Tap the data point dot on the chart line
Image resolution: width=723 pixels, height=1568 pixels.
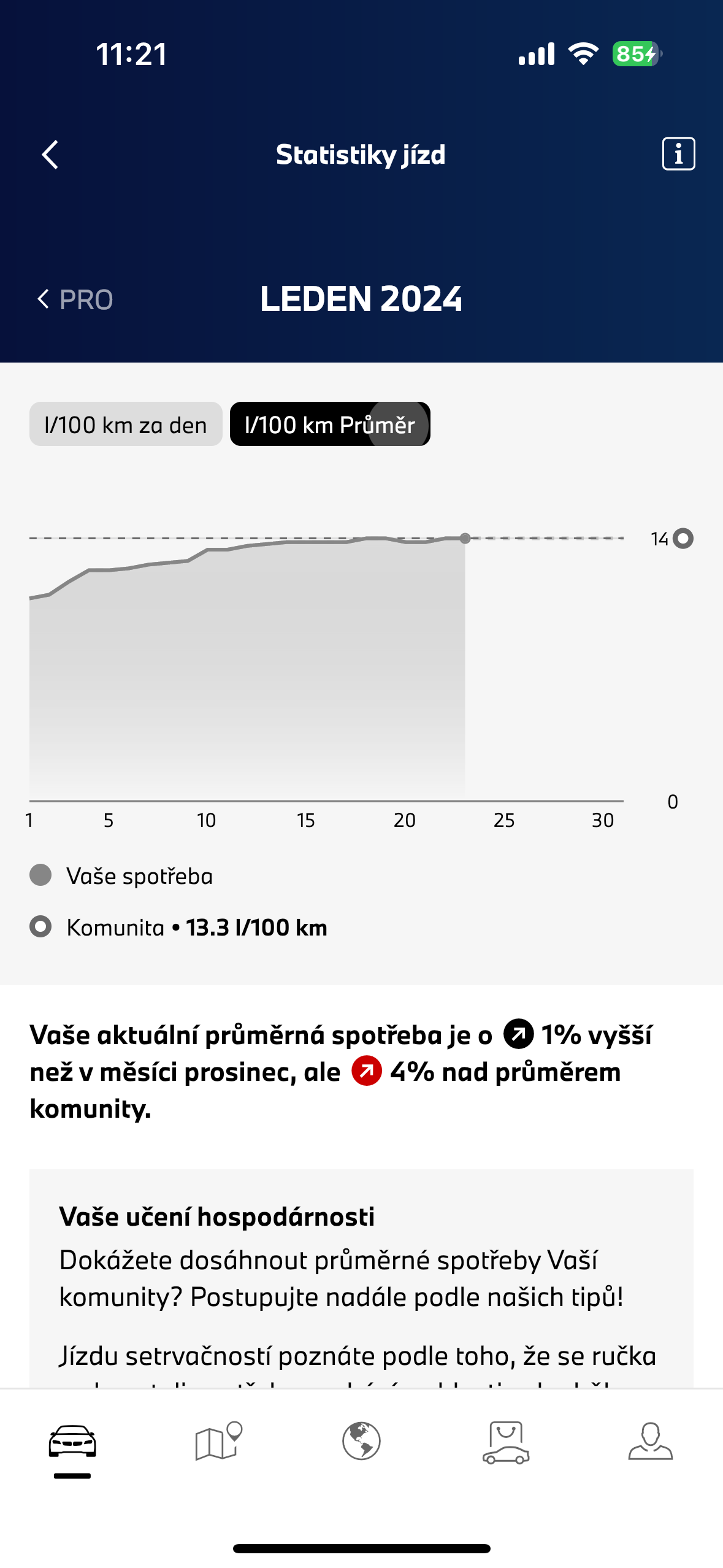coord(464,538)
